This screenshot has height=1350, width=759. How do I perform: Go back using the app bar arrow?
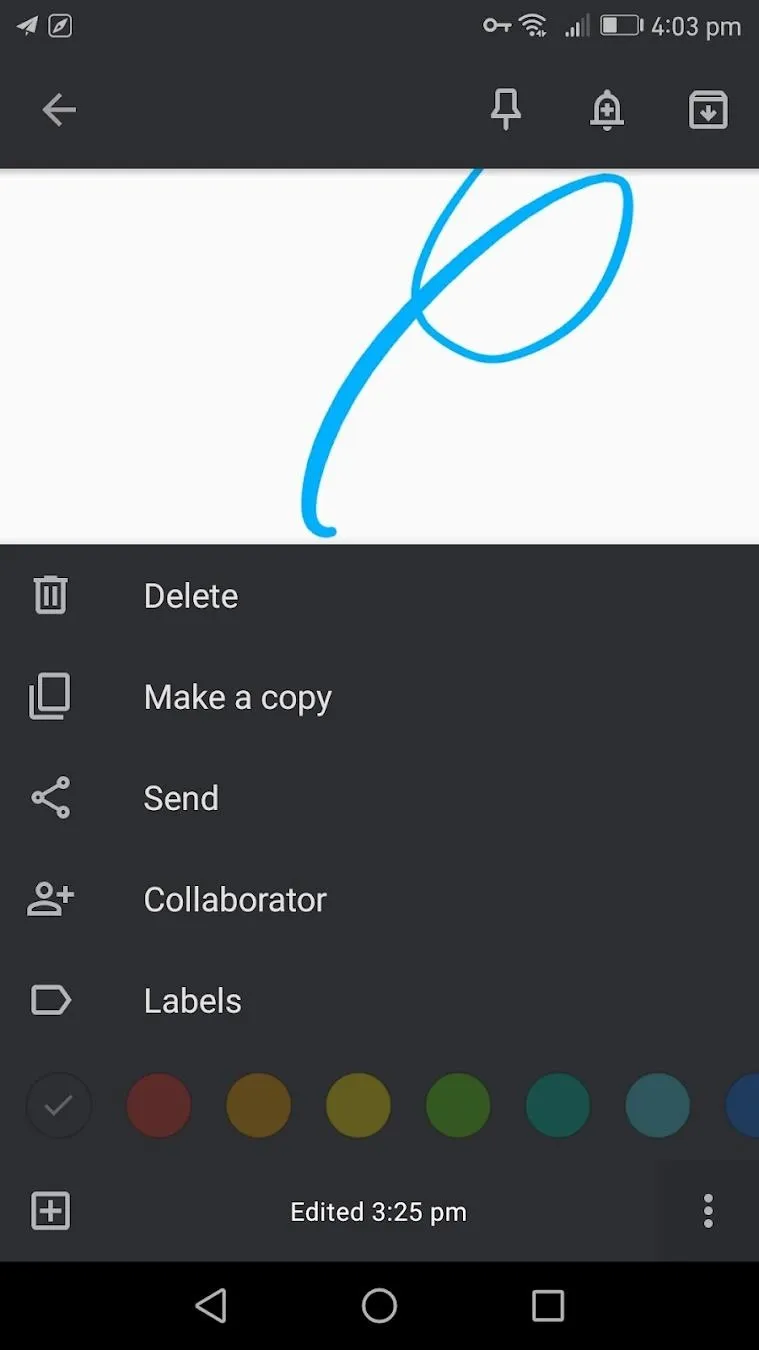(x=59, y=110)
